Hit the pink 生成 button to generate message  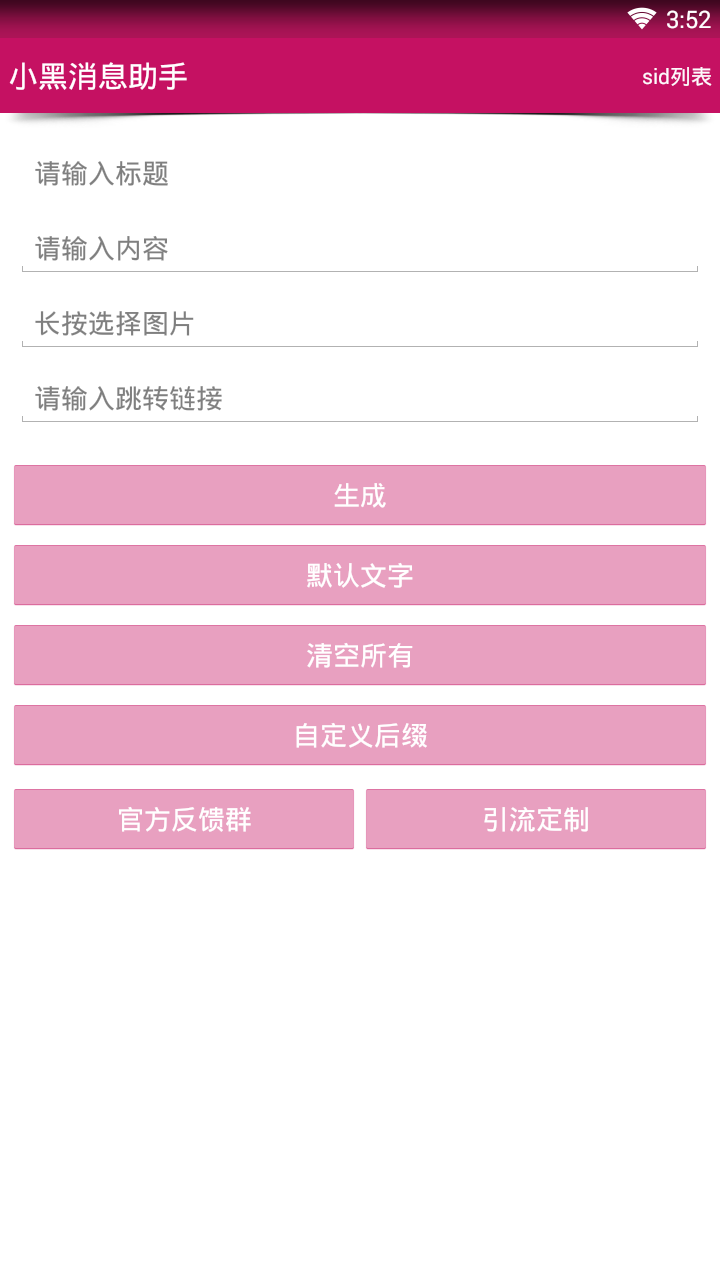(x=360, y=495)
